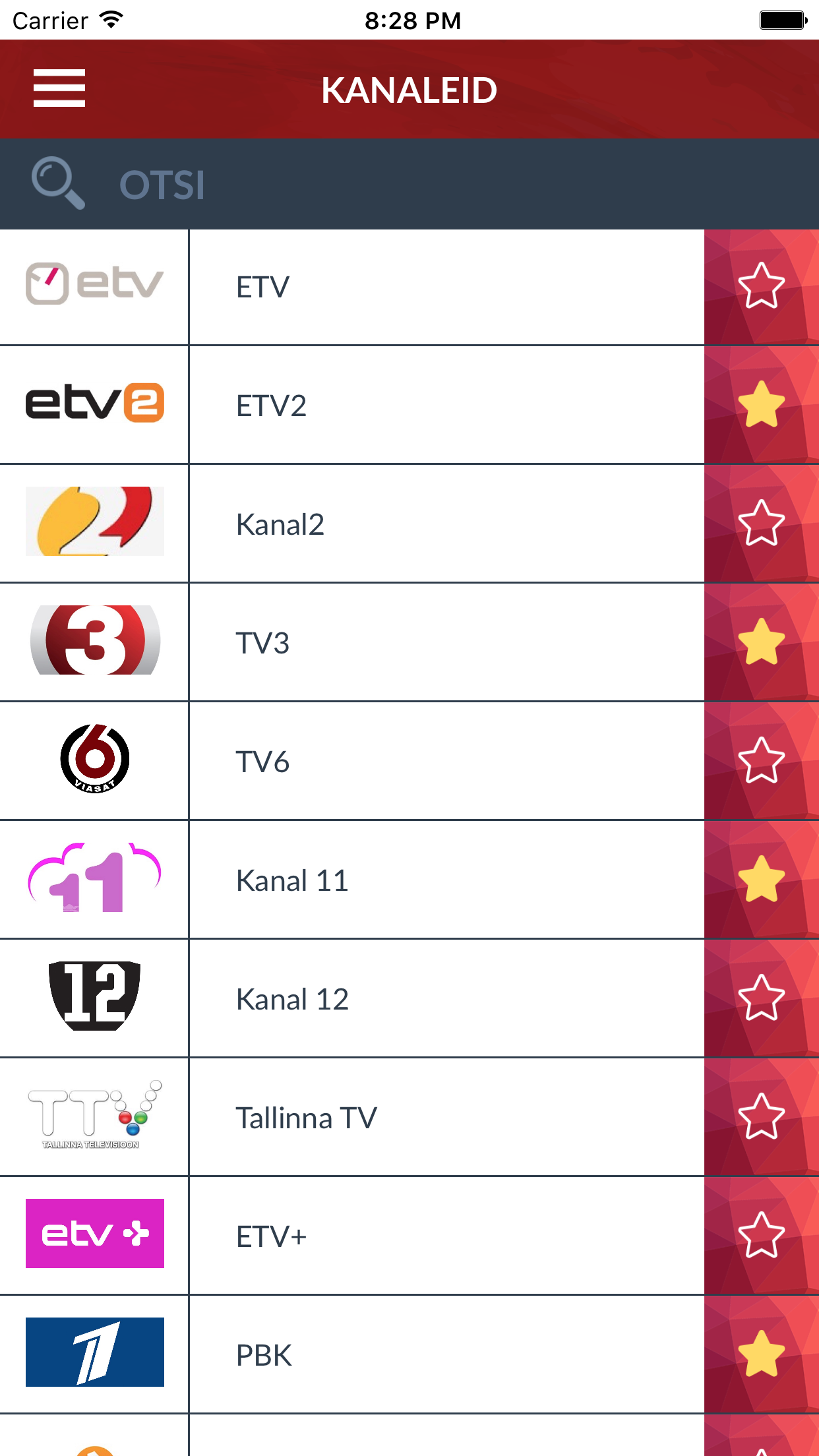
Task: Tap the ETV2 channel logo
Action: point(94,404)
